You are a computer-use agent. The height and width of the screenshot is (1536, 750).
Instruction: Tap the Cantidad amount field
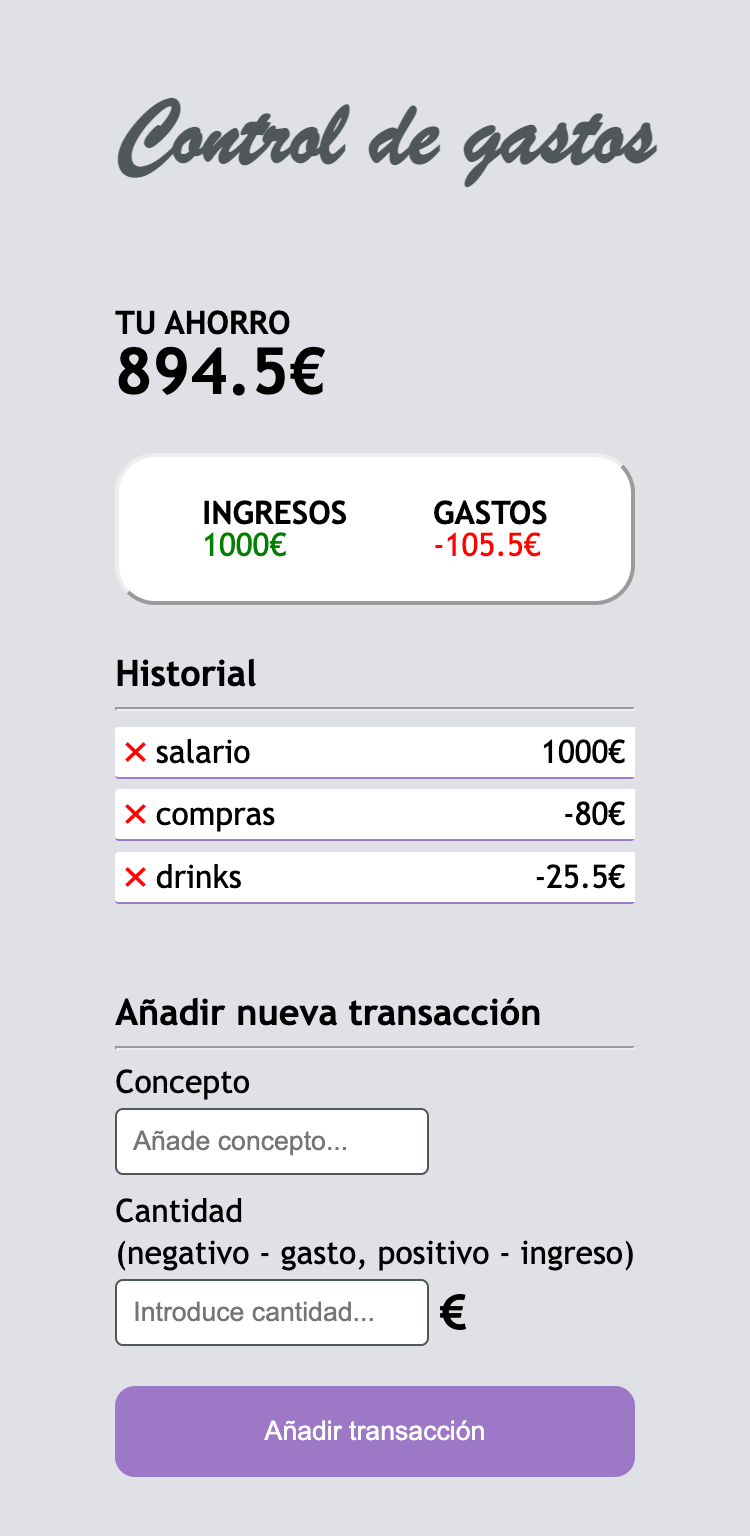coord(272,1312)
